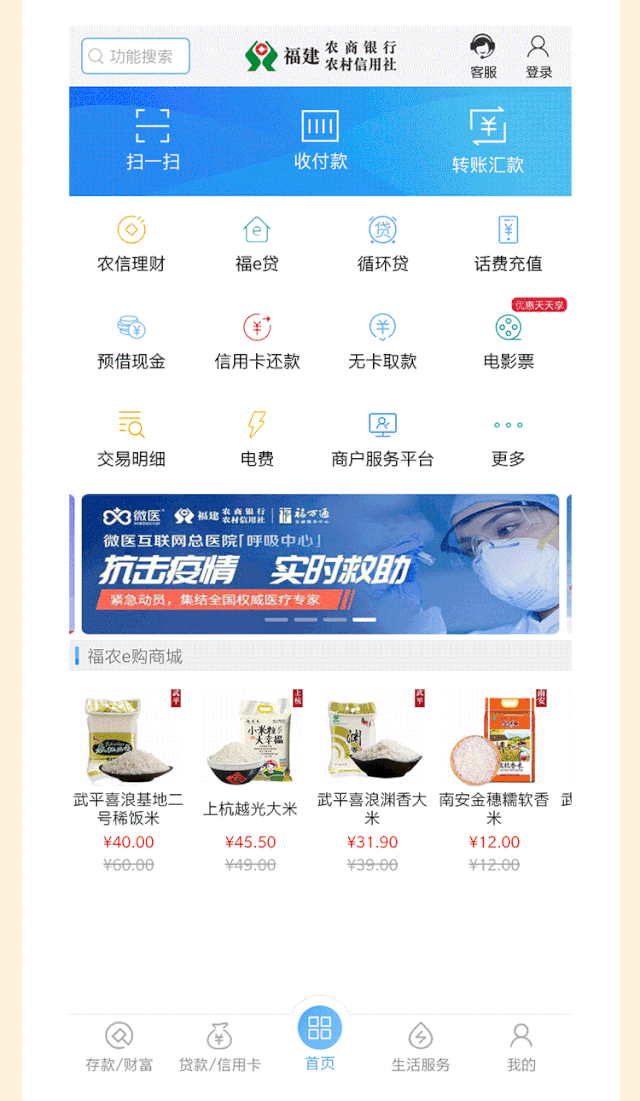This screenshot has width=640, height=1101.
Task: View 交易明细 transaction details
Action: click(x=131, y=440)
